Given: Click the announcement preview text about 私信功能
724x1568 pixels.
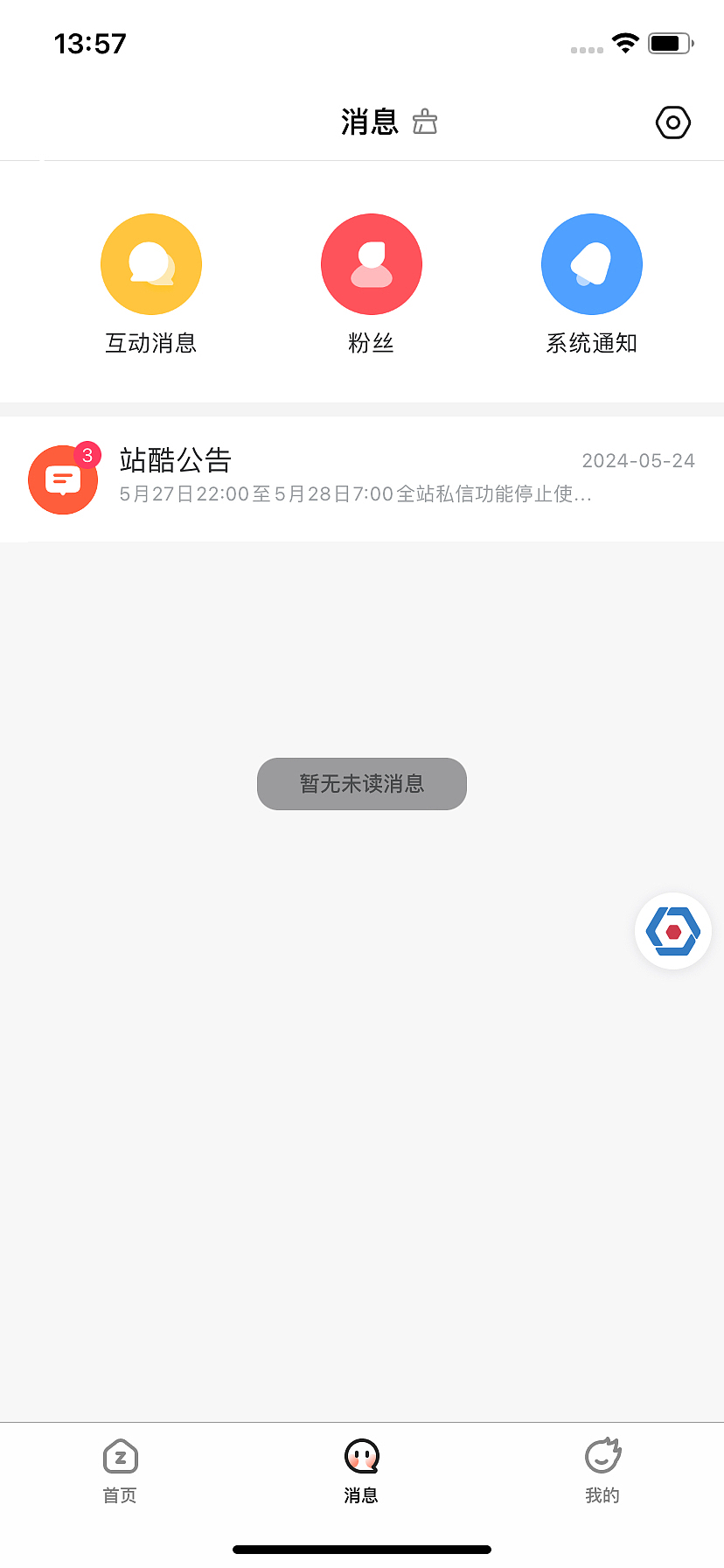Looking at the screenshot, I should 355,494.
